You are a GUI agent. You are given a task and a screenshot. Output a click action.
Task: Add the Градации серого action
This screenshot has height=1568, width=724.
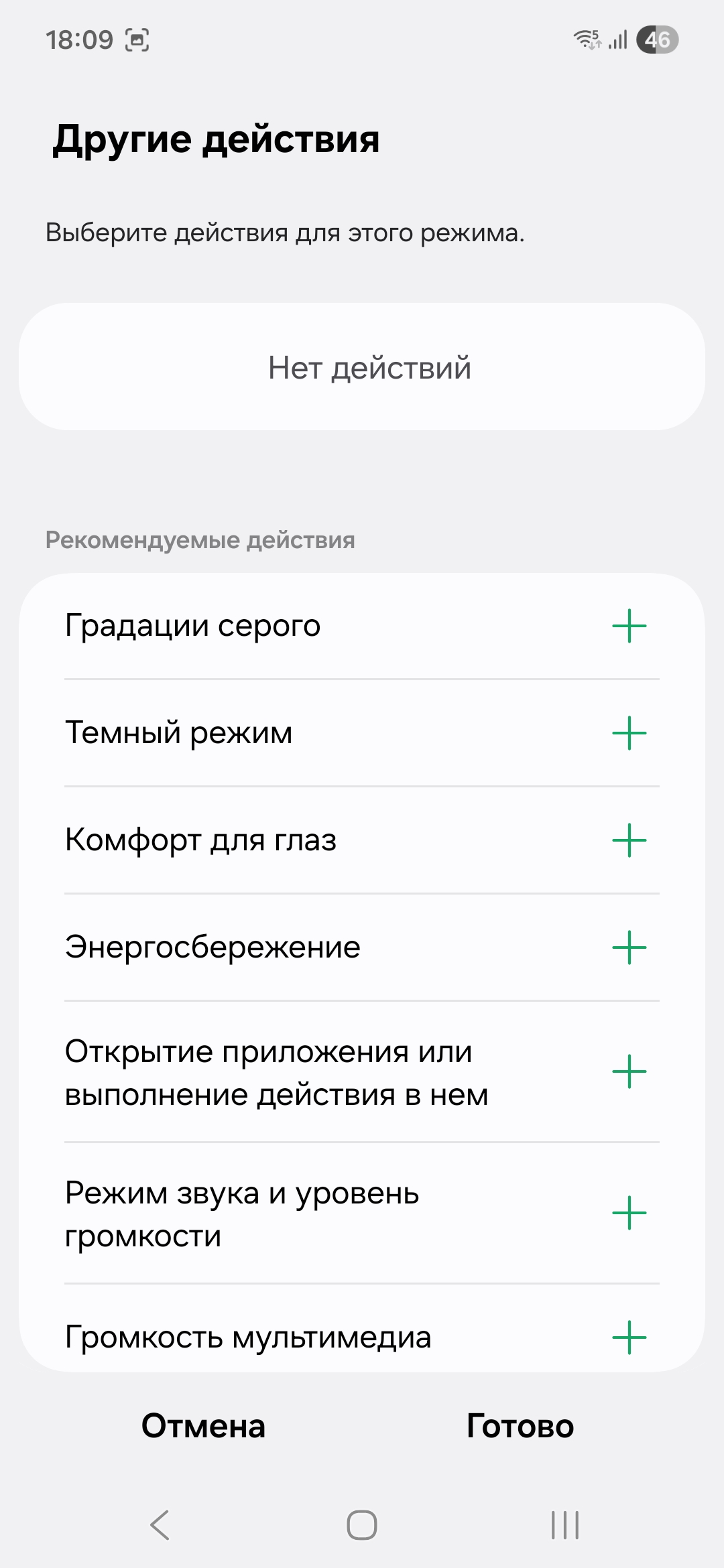point(629,626)
